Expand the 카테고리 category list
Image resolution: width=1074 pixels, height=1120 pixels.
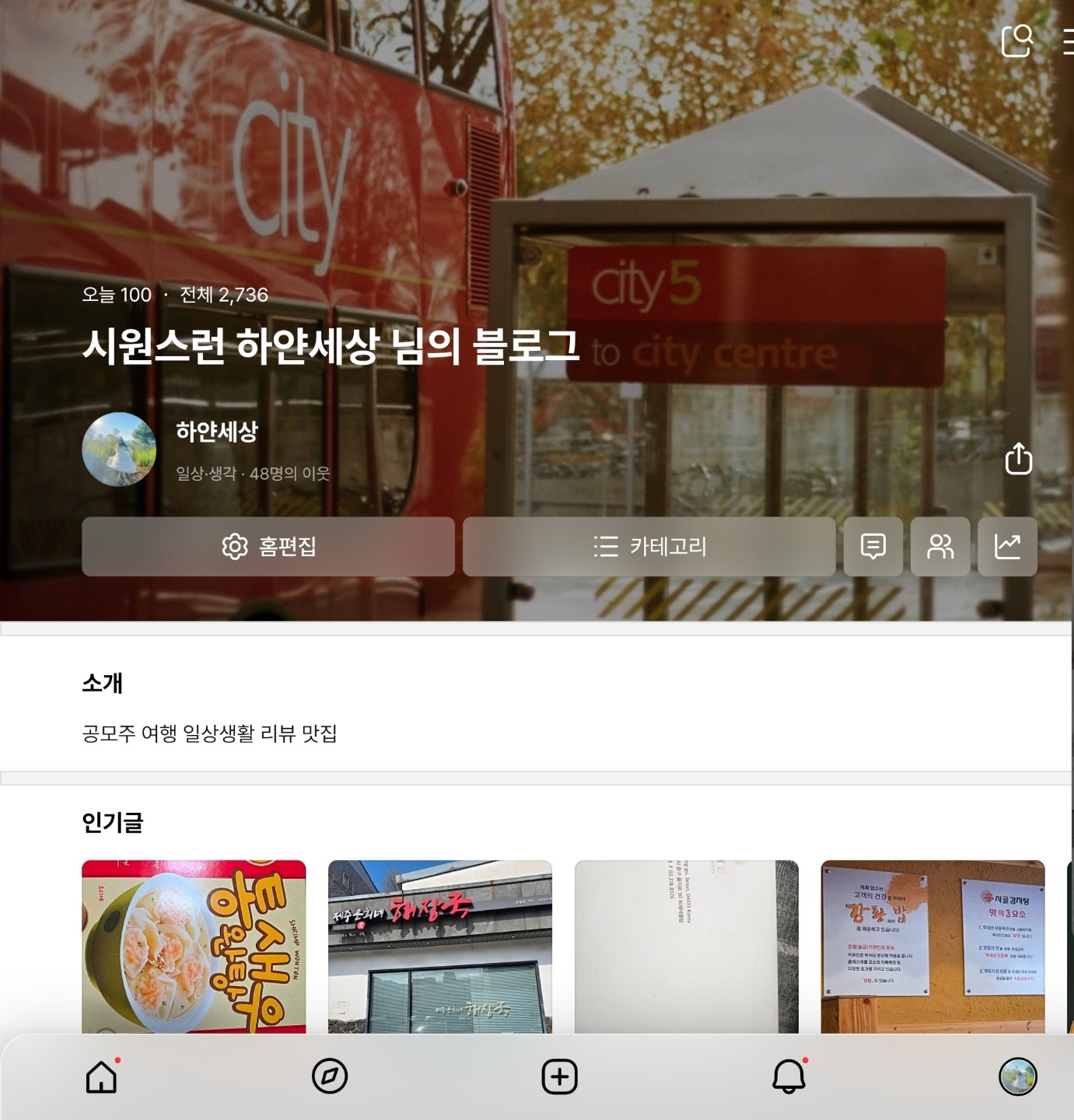tap(649, 548)
